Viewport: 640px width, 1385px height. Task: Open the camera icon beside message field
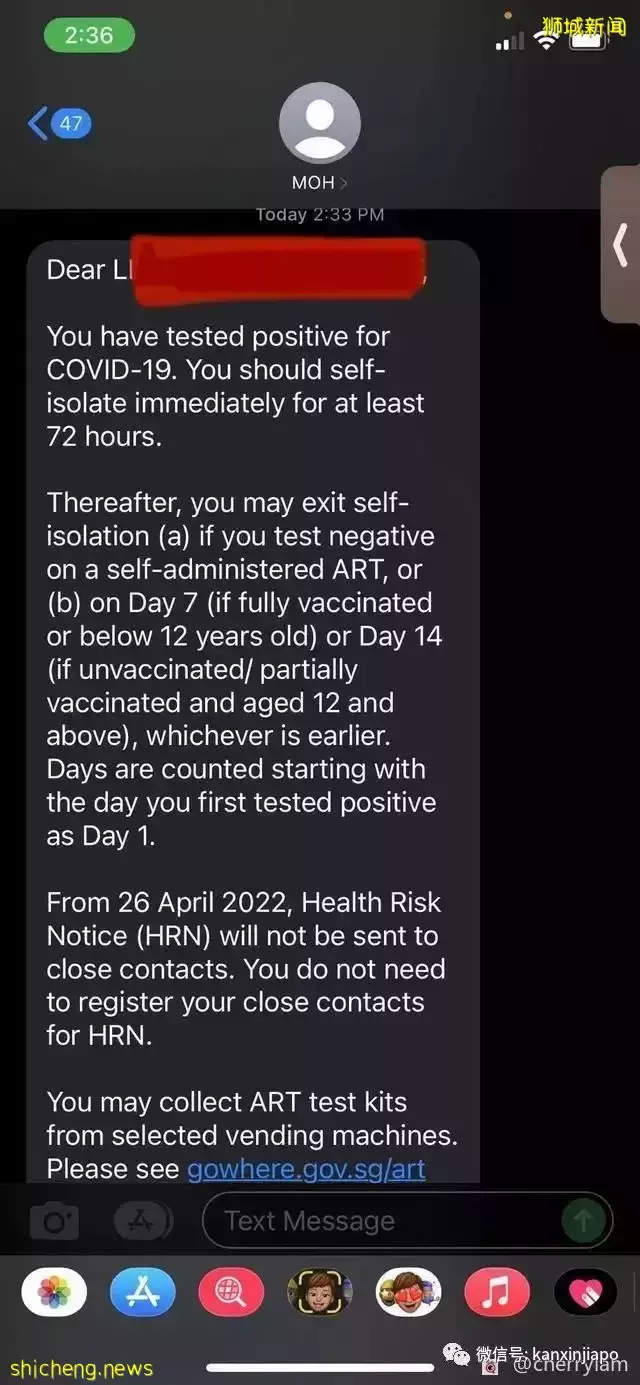coord(54,1221)
